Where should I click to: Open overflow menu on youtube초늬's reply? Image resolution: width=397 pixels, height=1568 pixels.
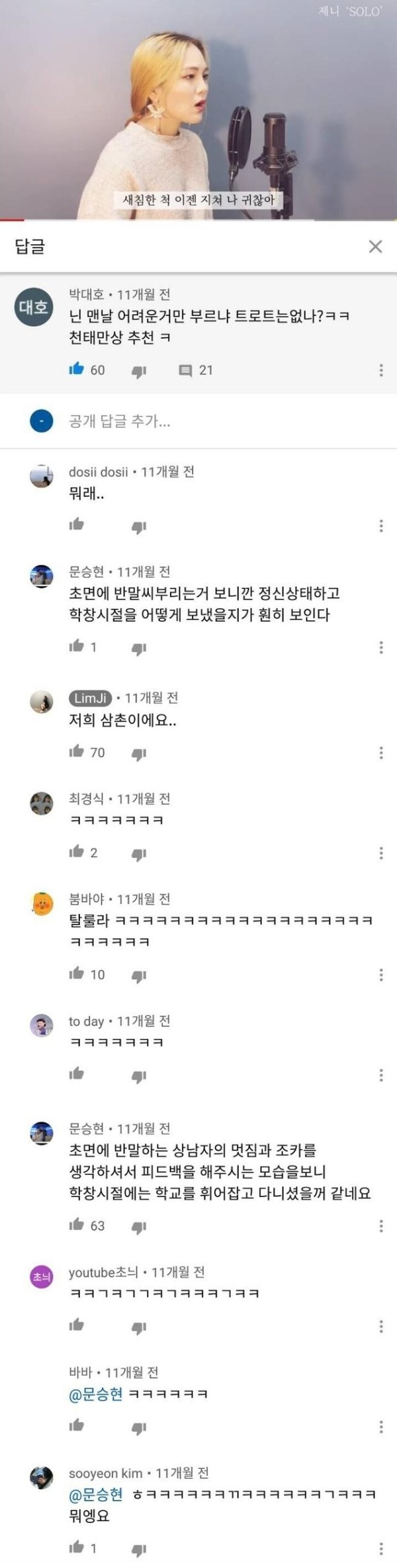[381, 1327]
